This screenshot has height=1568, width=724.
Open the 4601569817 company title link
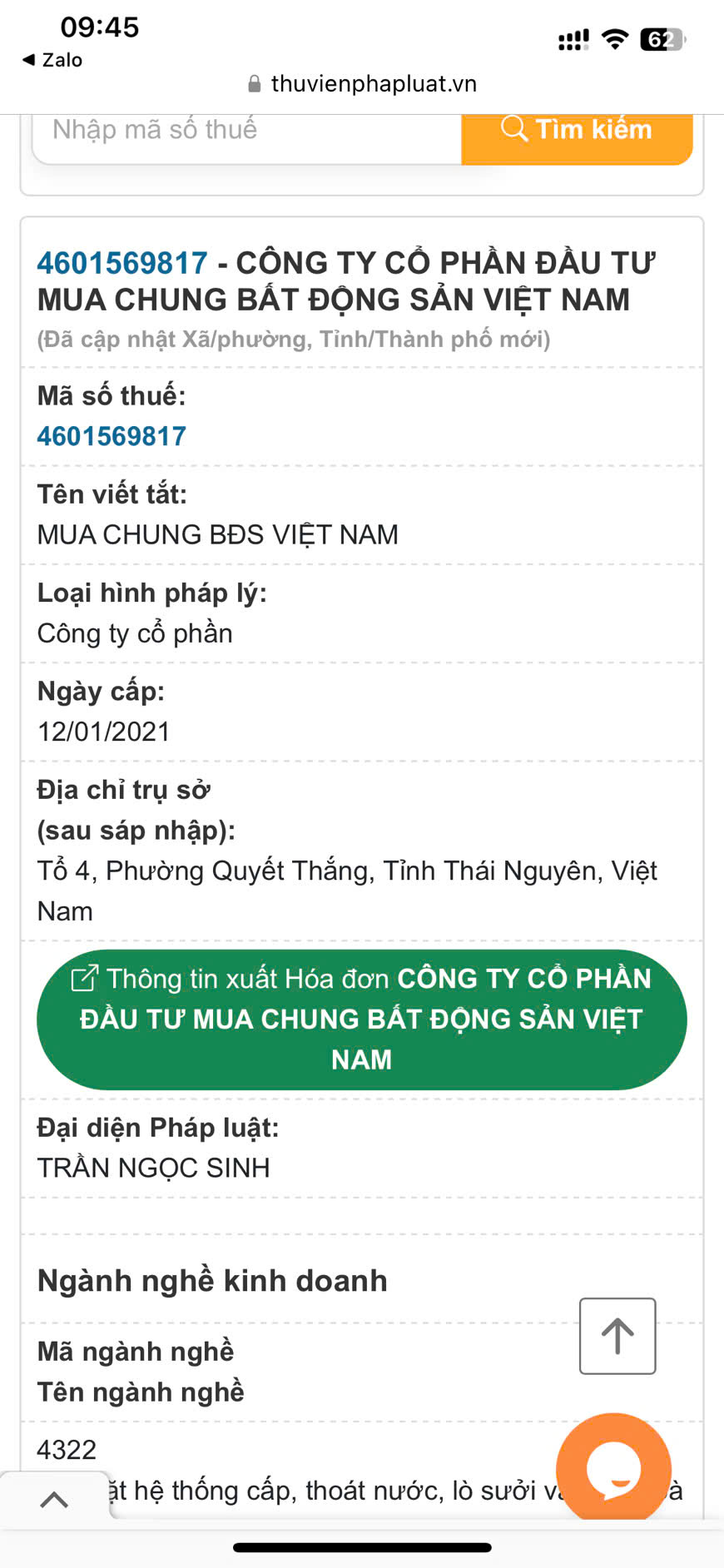(x=122, y=263)
